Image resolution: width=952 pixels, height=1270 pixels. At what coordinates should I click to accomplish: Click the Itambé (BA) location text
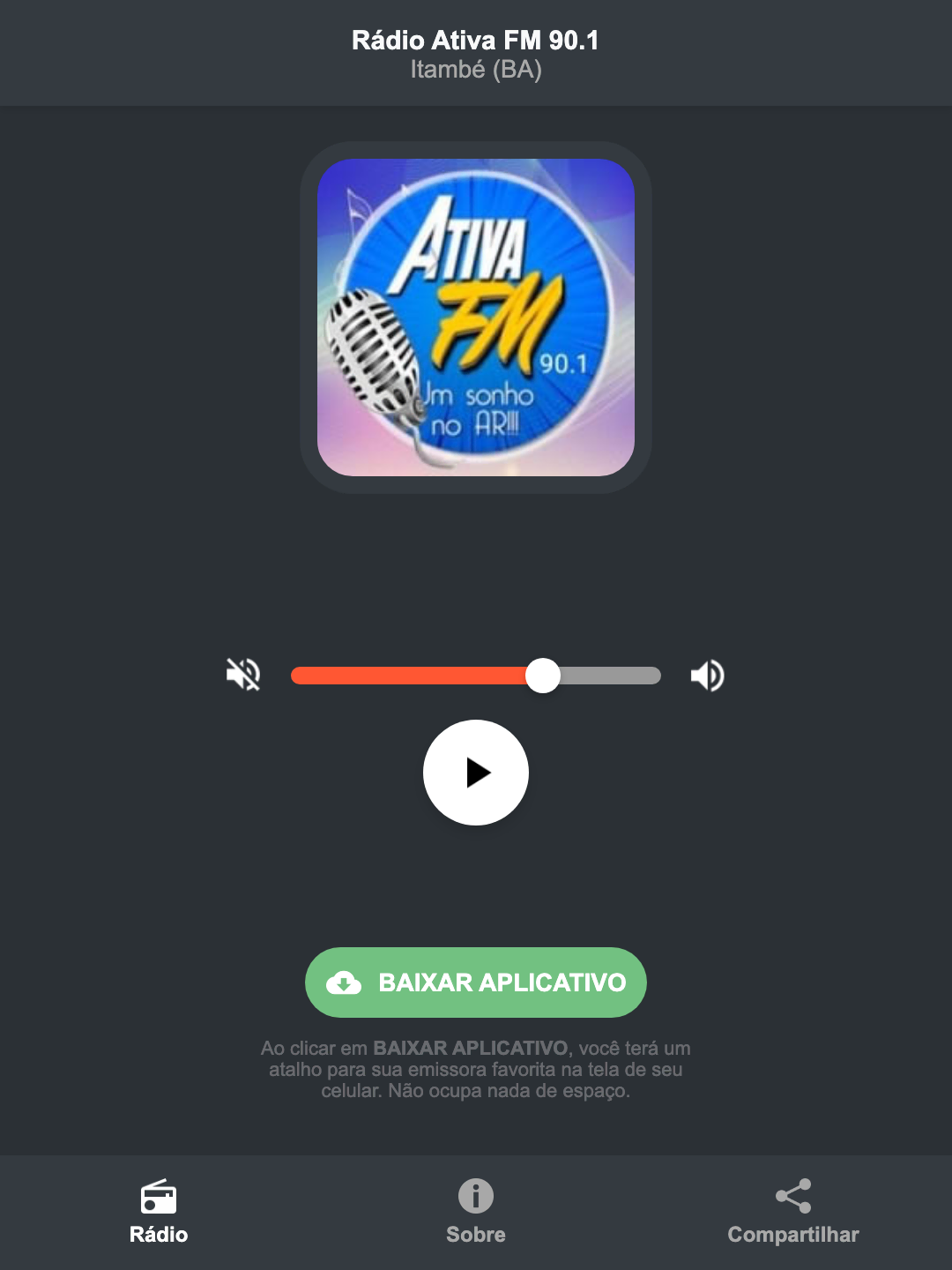tap(475, 69)
